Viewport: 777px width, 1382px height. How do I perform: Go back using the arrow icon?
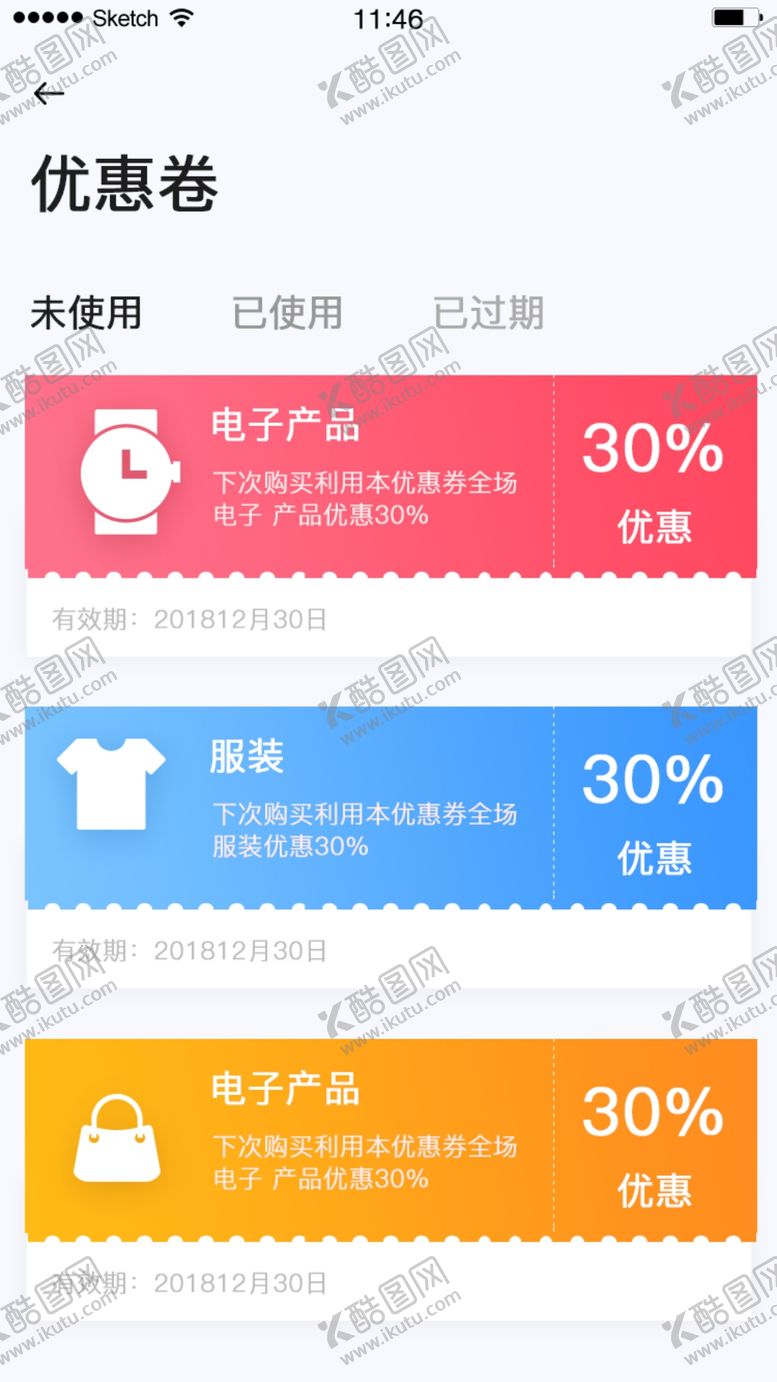(48, 94)
